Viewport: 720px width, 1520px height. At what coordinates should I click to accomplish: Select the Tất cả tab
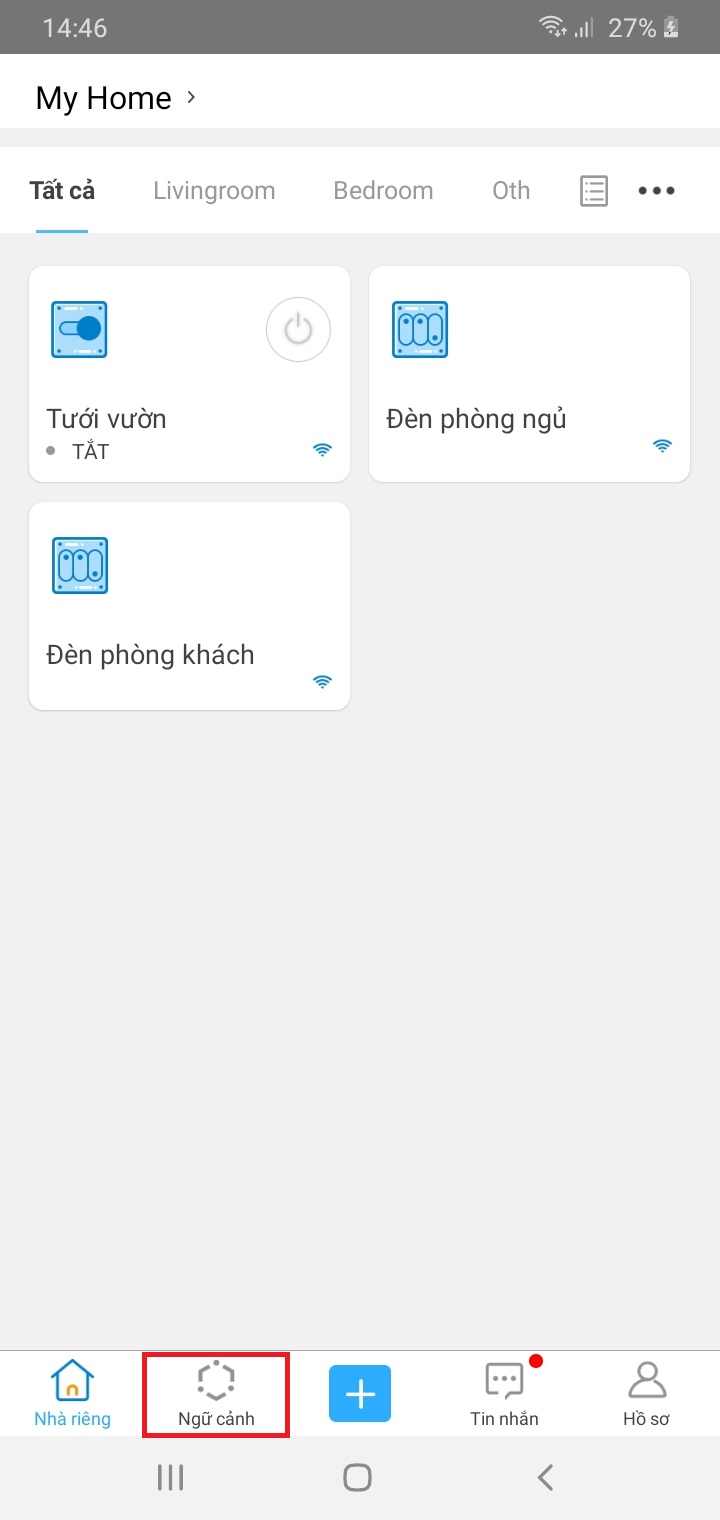(62, 190)
